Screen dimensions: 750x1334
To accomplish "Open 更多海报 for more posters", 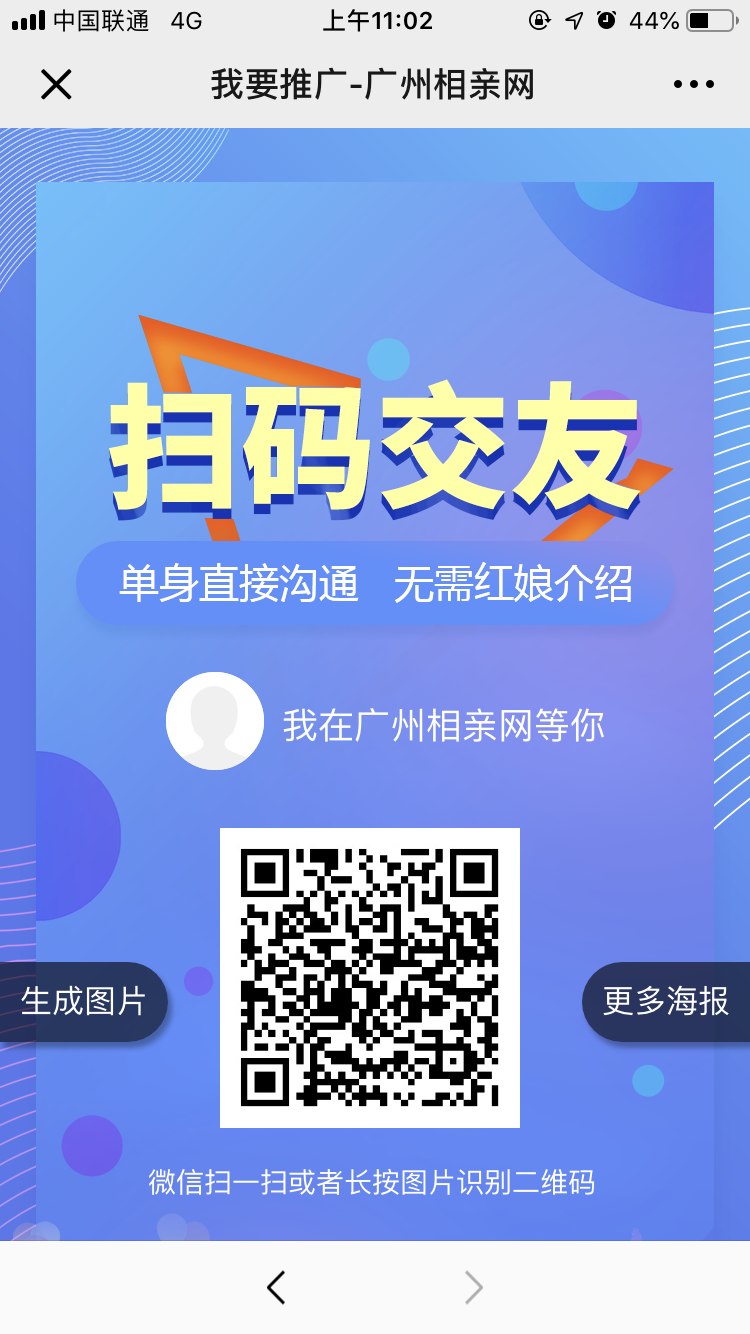I will 666,1001.
